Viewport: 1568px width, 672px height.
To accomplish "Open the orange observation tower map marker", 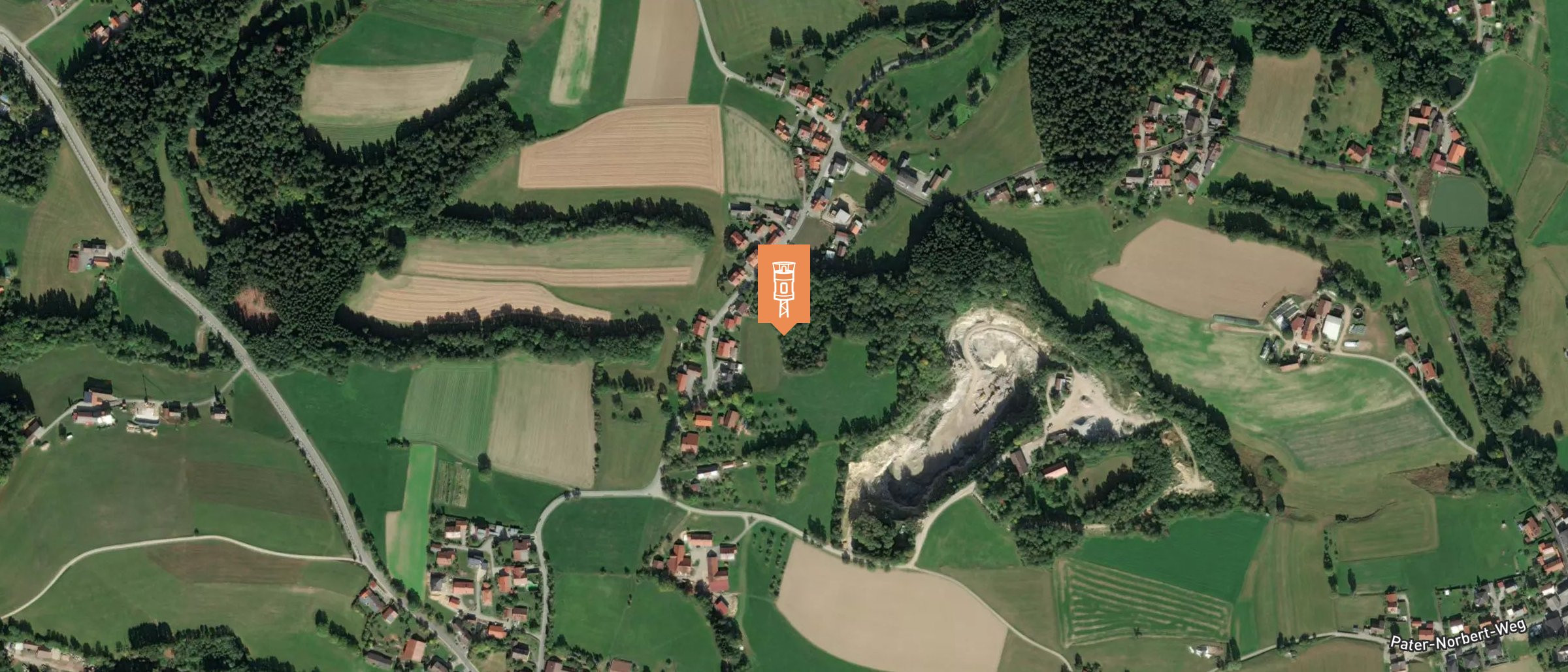I will tap(783, 285).
